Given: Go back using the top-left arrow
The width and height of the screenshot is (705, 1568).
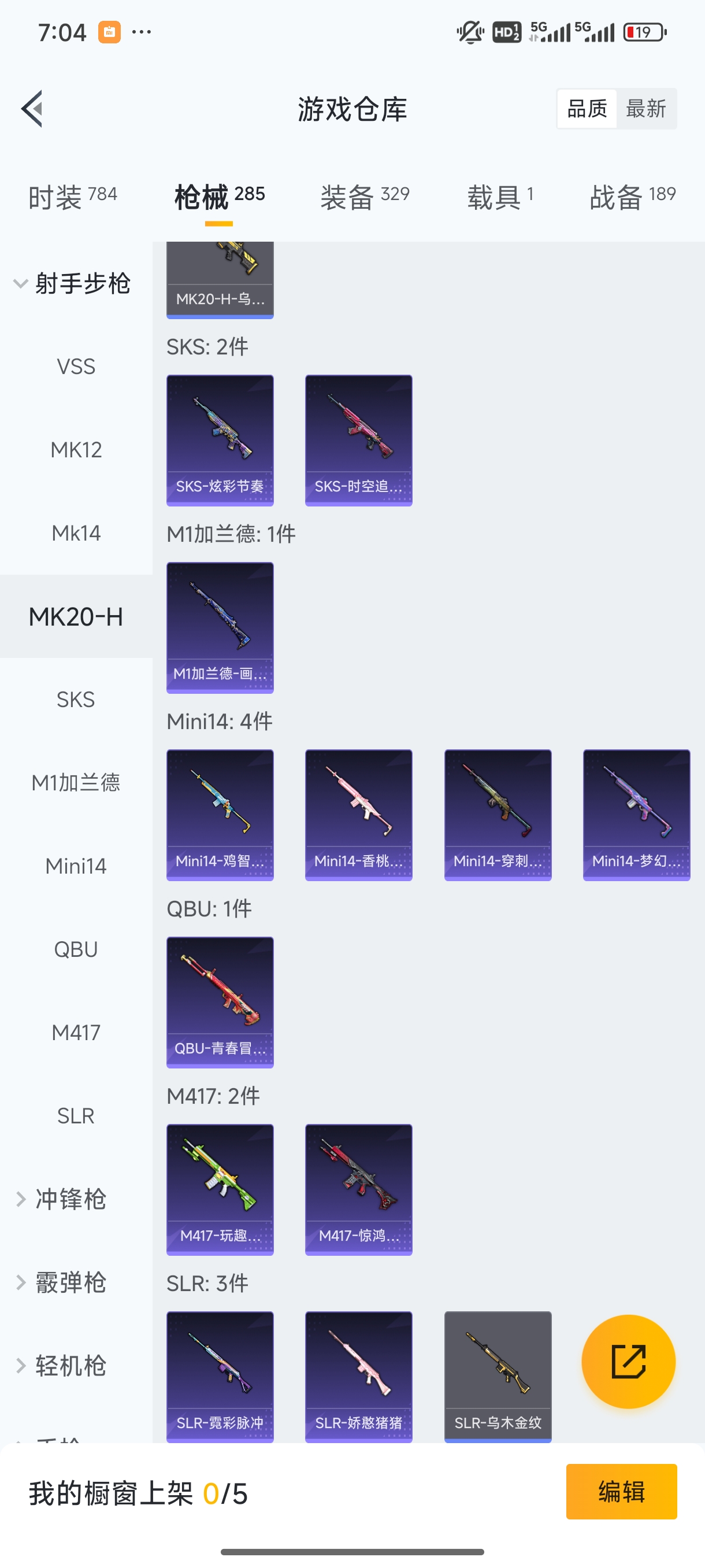Looking at the screenshot, I should (x=32, y=109).
